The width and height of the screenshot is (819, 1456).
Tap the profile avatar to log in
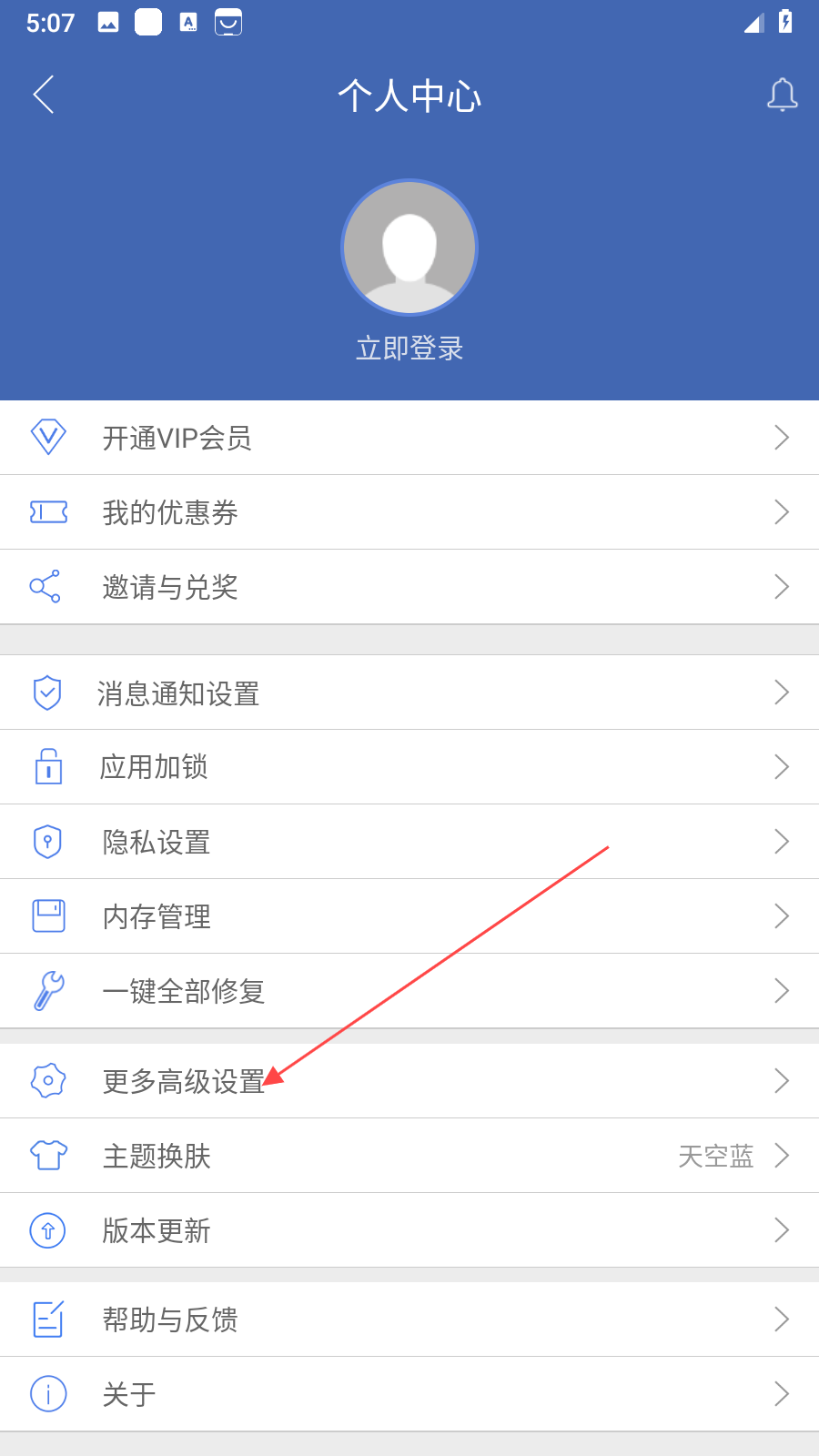pyautogui.click(x=409, y=248)
